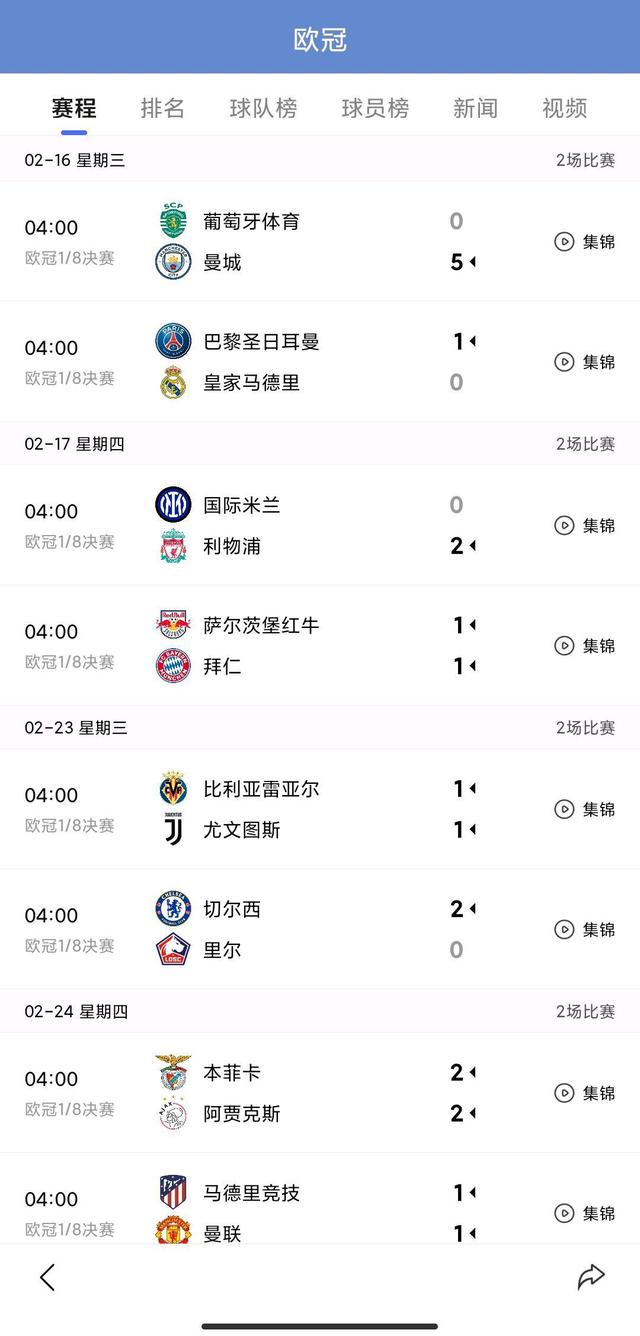Screen dimensions: 640x1336
Task: Open the 本菲卡 vs 阿贾克斯 match details
Action: [x=300, y=1093]
